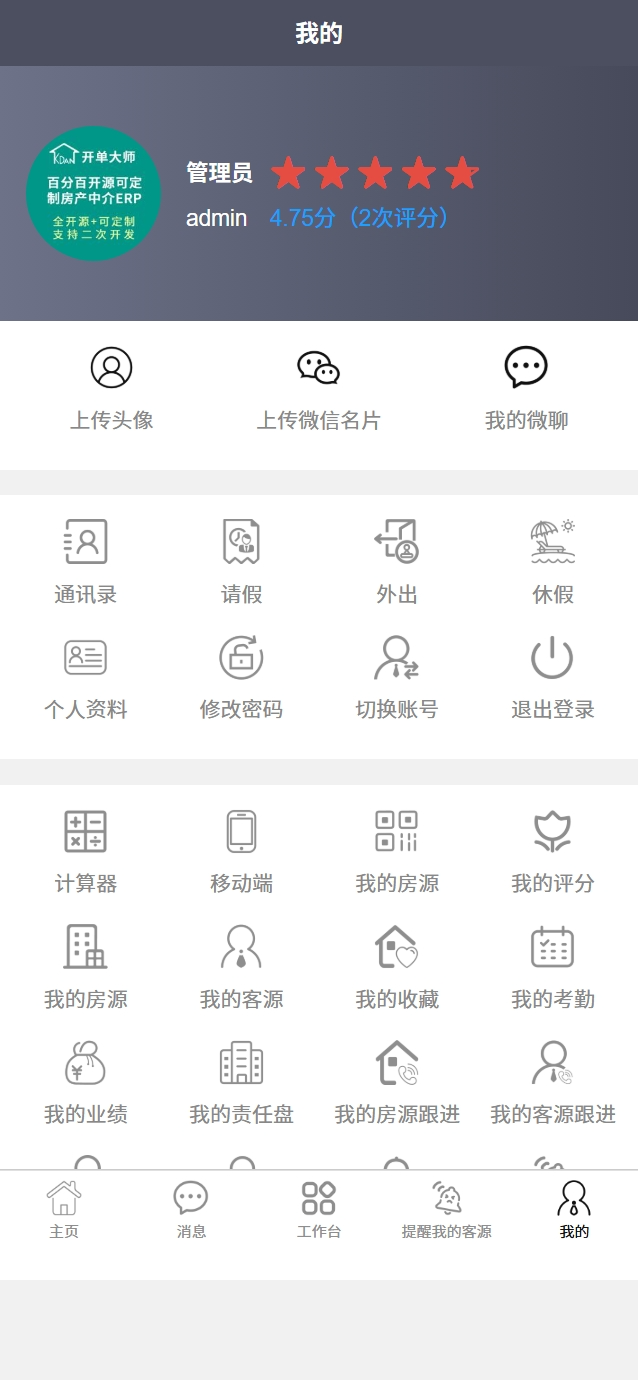Select 请假 leave request
This screenshot has width=638, height=1380.
click(x=241, y=562)
